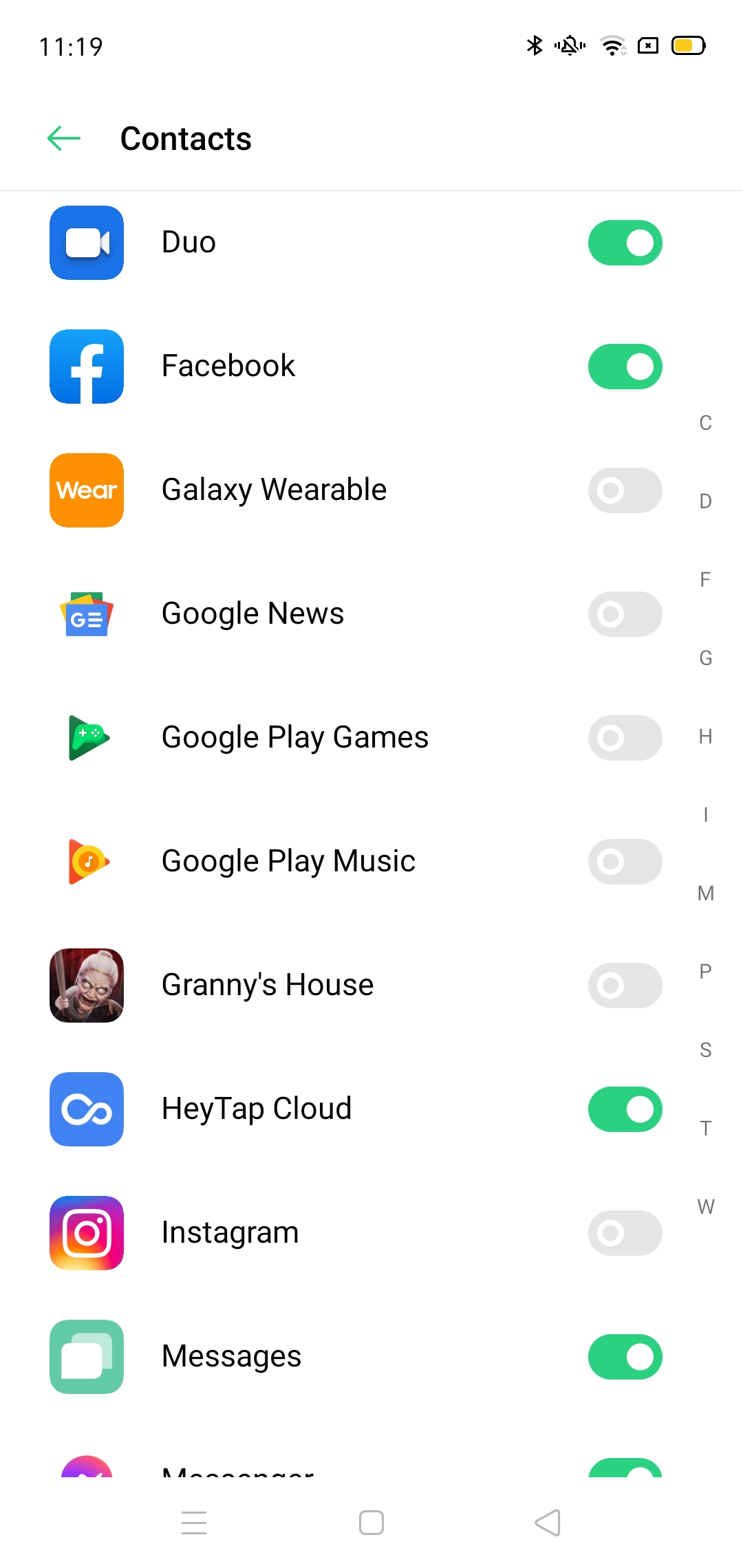Open the Duo app icon
Viewport: 743px width, 1568px height.
coord(85,243)
